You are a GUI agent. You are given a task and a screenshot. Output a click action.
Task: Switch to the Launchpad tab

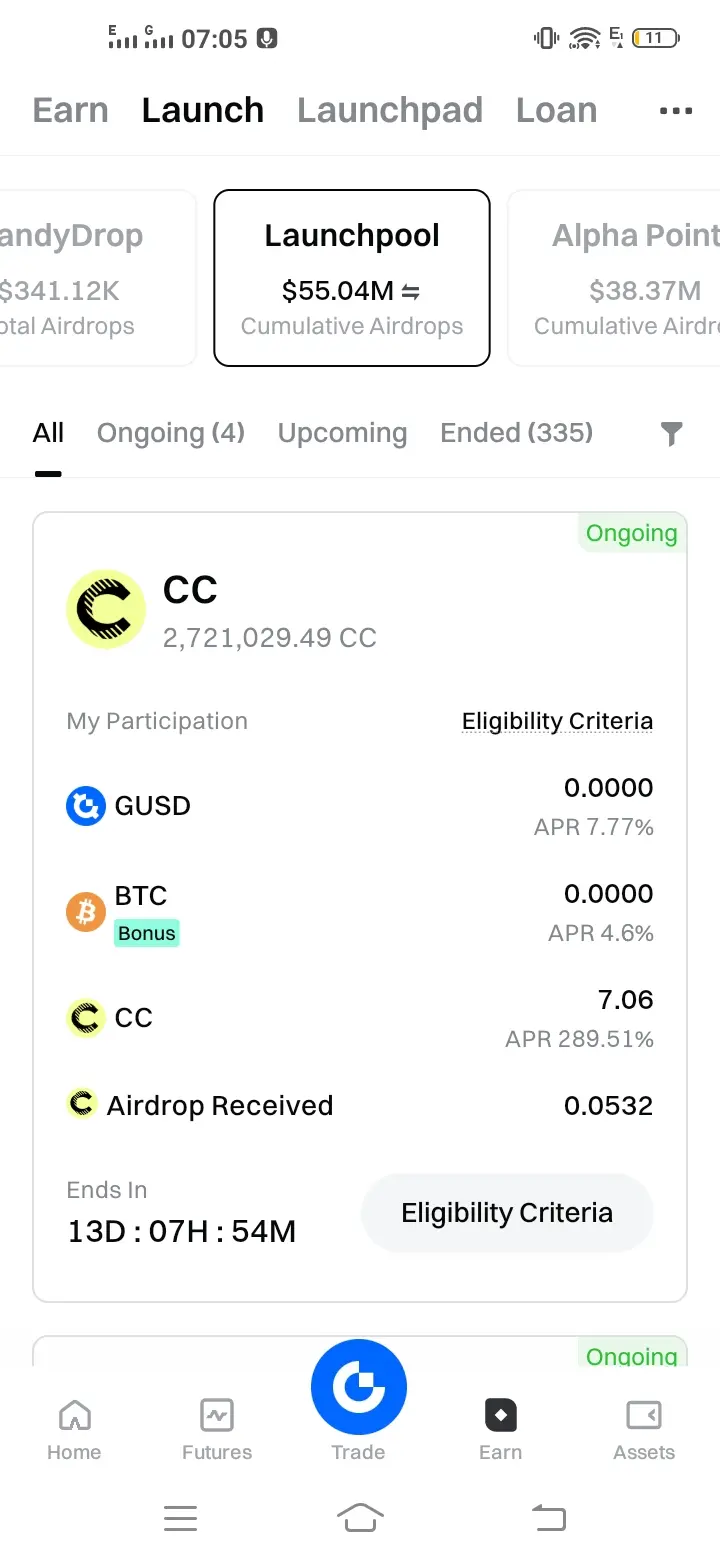click(390, 110)
